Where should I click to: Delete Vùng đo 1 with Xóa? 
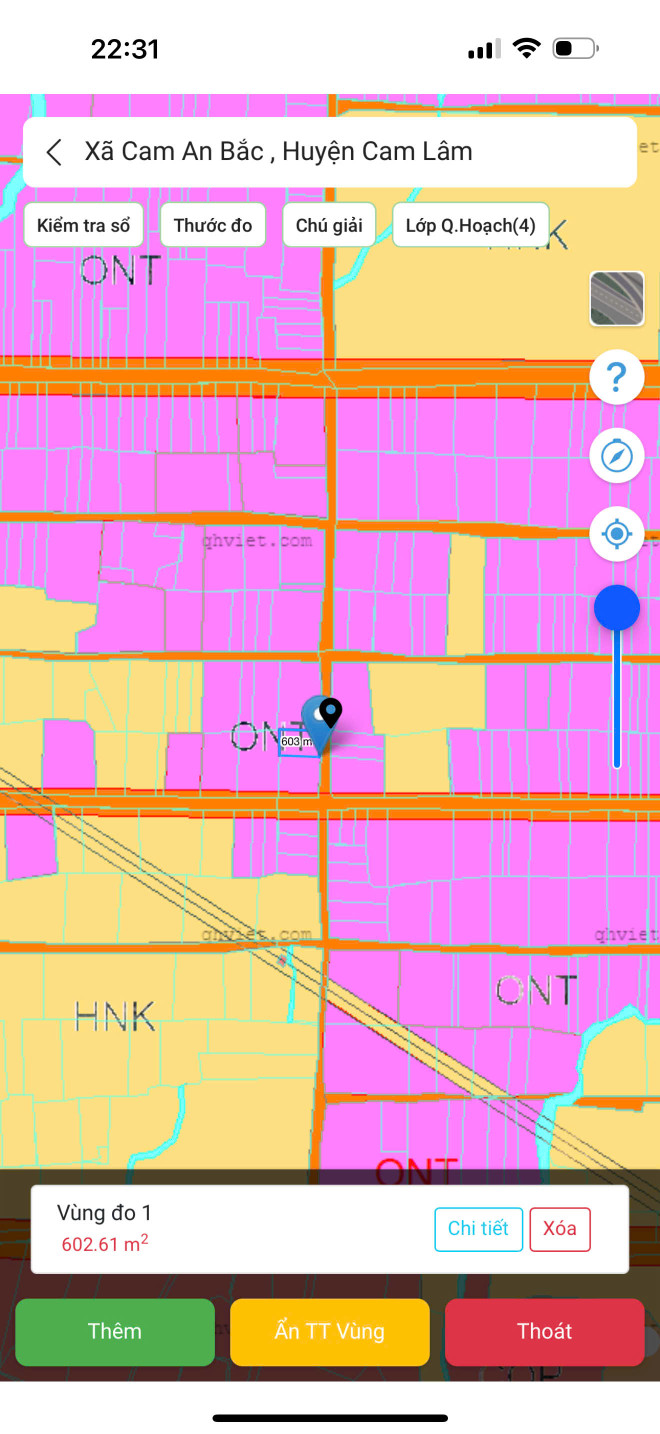(560, 1229)
